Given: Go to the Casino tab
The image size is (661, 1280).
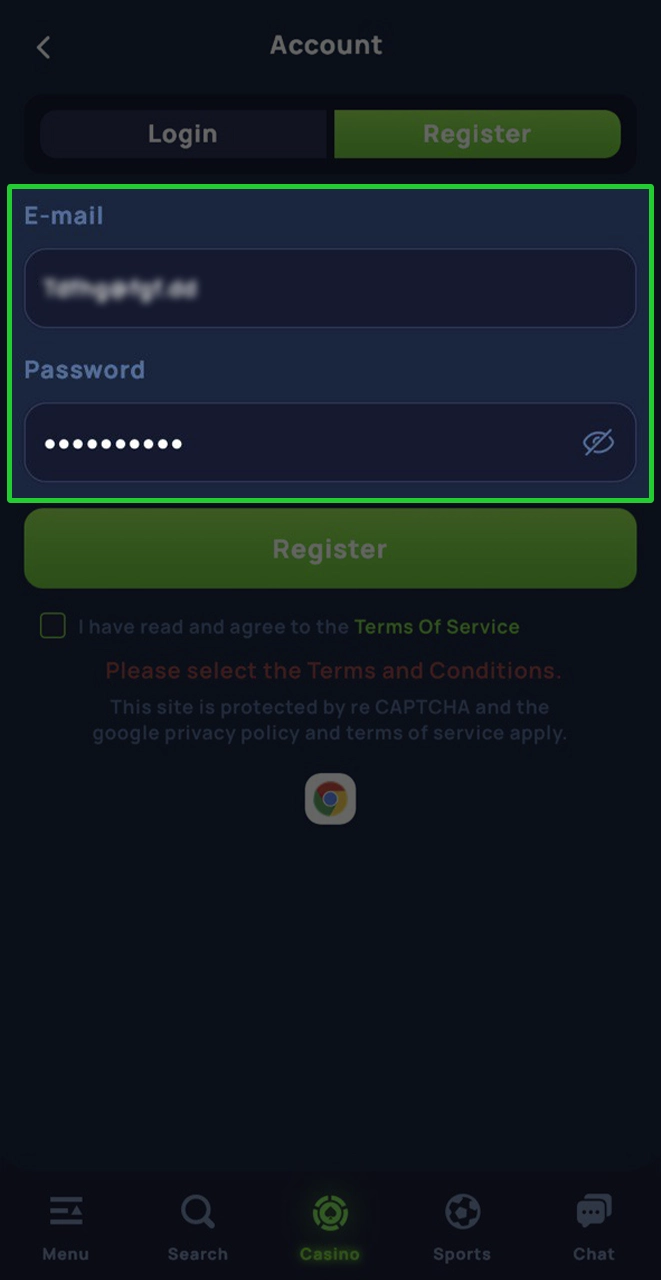Looking at the screenshot, I should tap(330, 1226).
